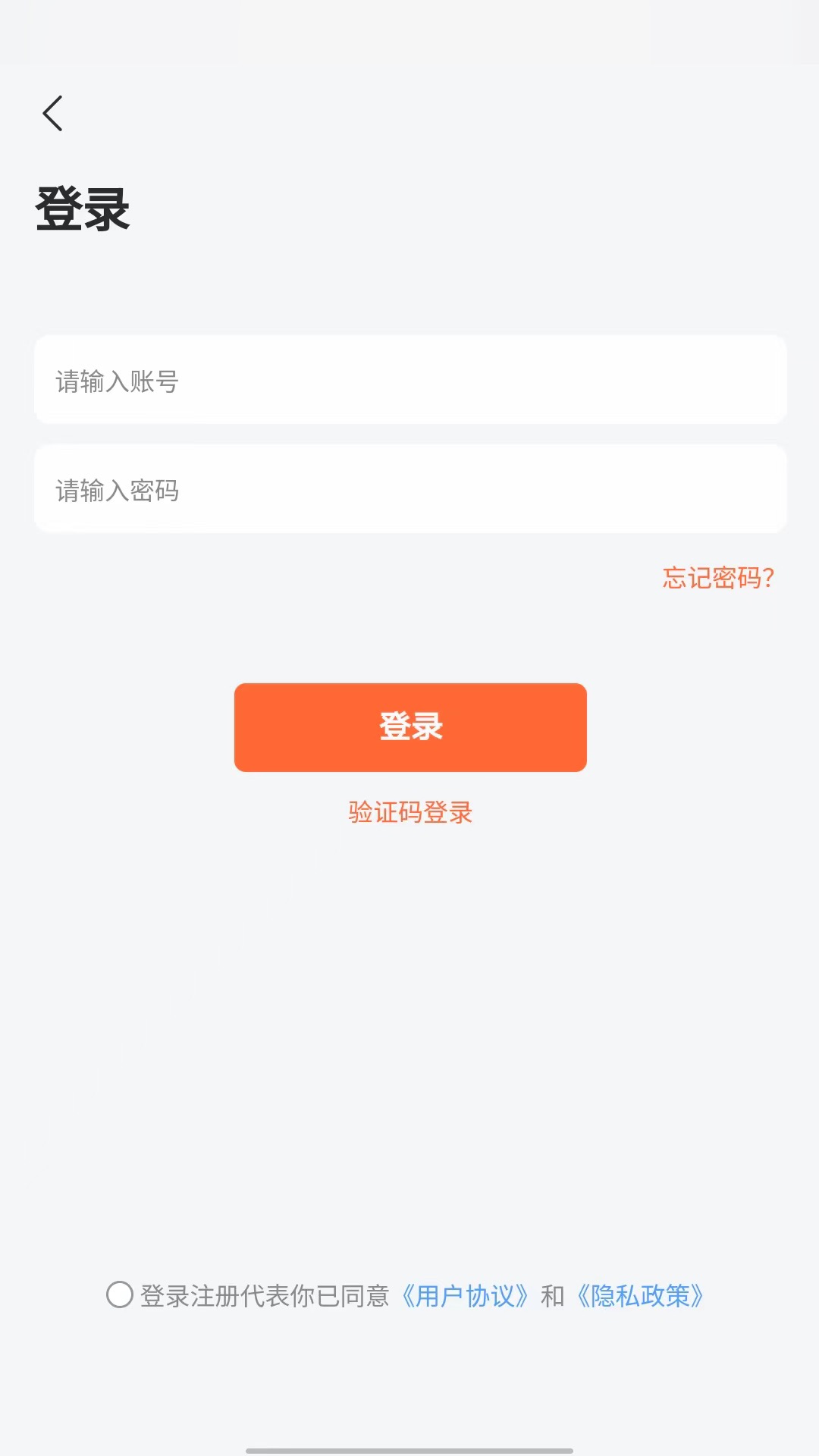819x1456 pixels.
Task: Focus the 请输入密码 password input field
Action: [x=409, y=489]
